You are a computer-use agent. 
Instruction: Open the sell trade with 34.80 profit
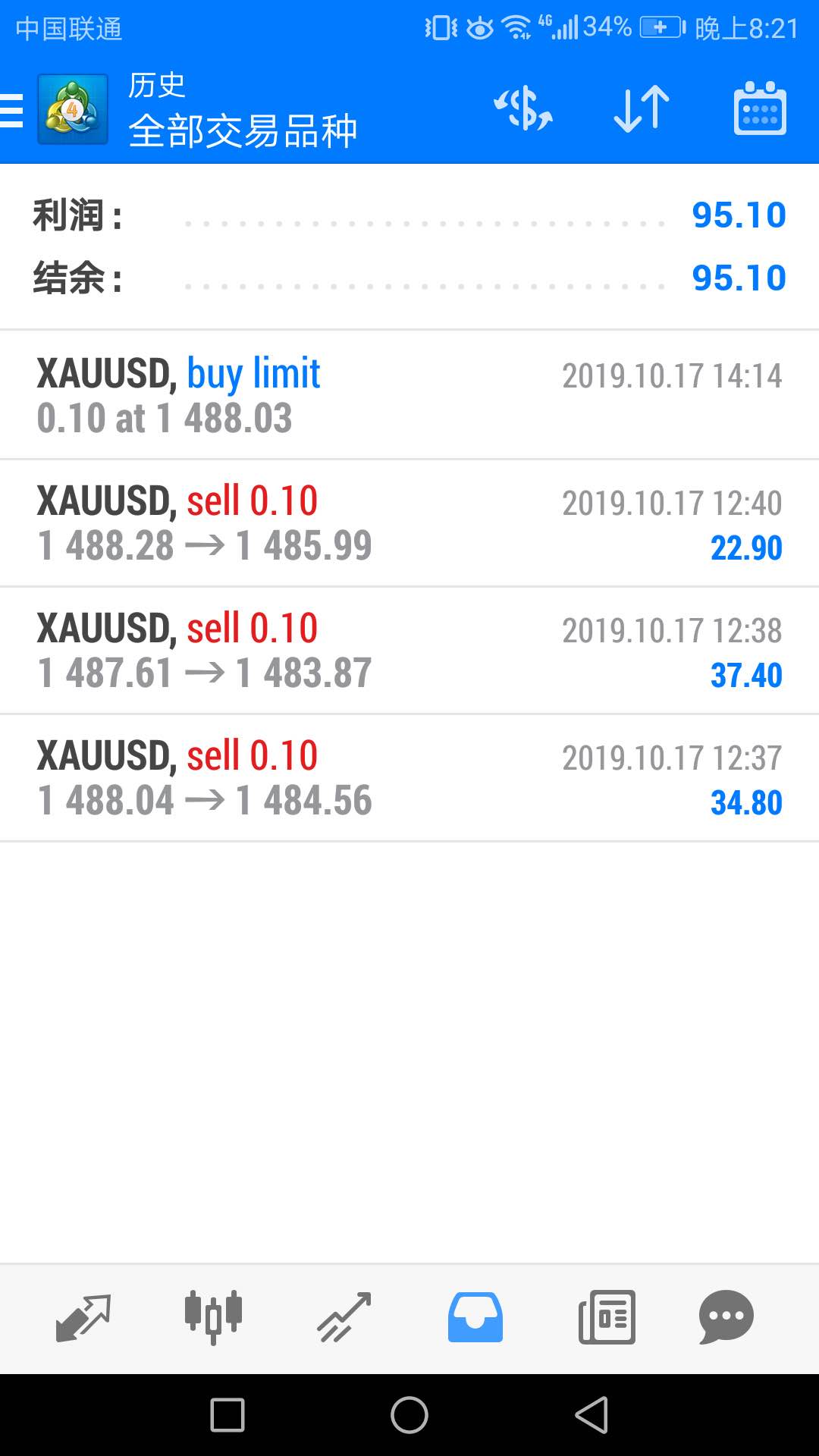409,778
